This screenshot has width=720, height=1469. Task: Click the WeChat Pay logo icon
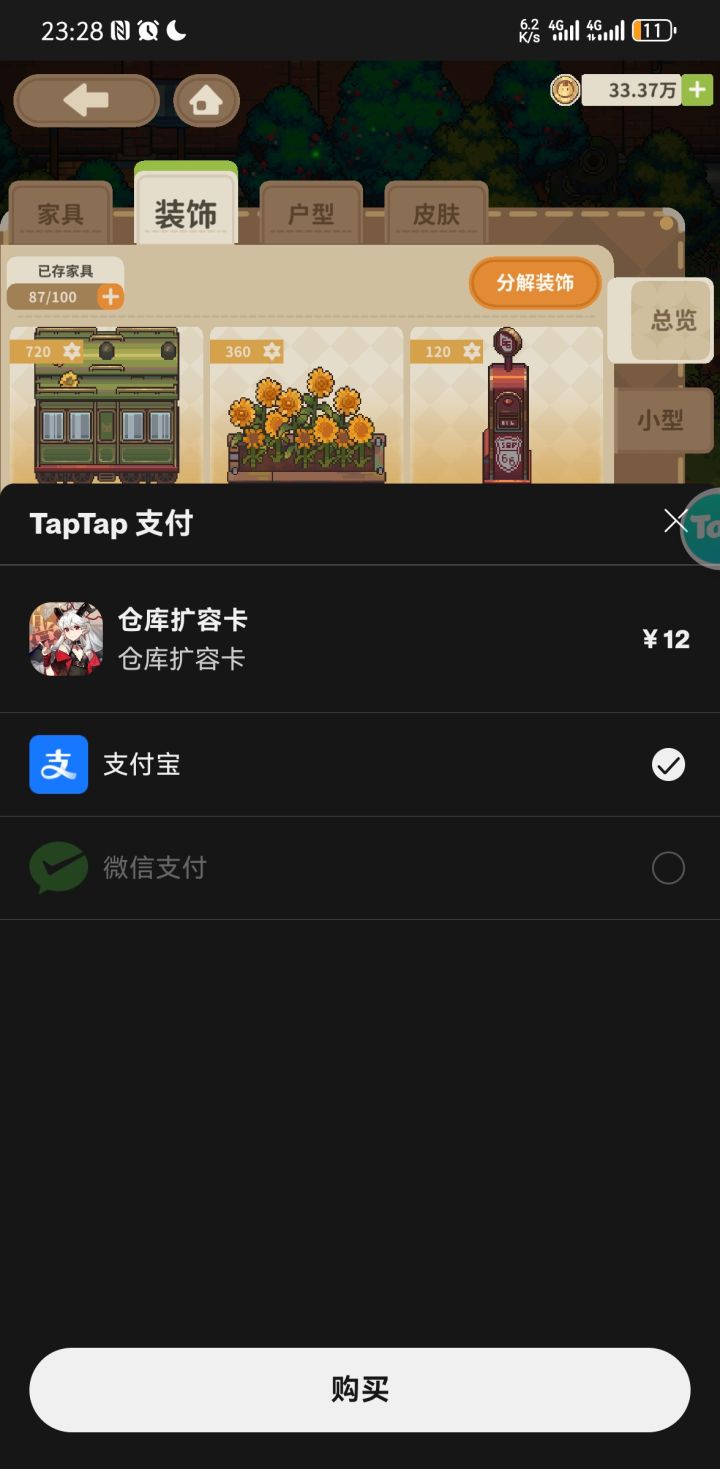tap(57, 867)
